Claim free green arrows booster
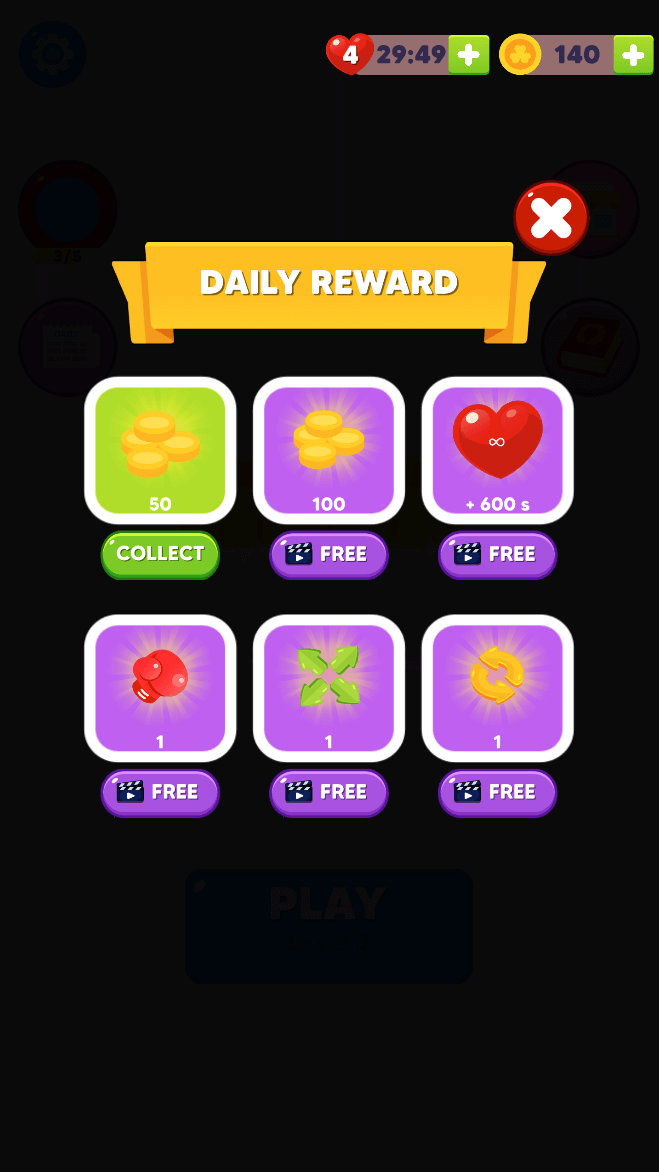Viewport: 659px width, 1172px height. pyautogui.click(x=329, y=792)
